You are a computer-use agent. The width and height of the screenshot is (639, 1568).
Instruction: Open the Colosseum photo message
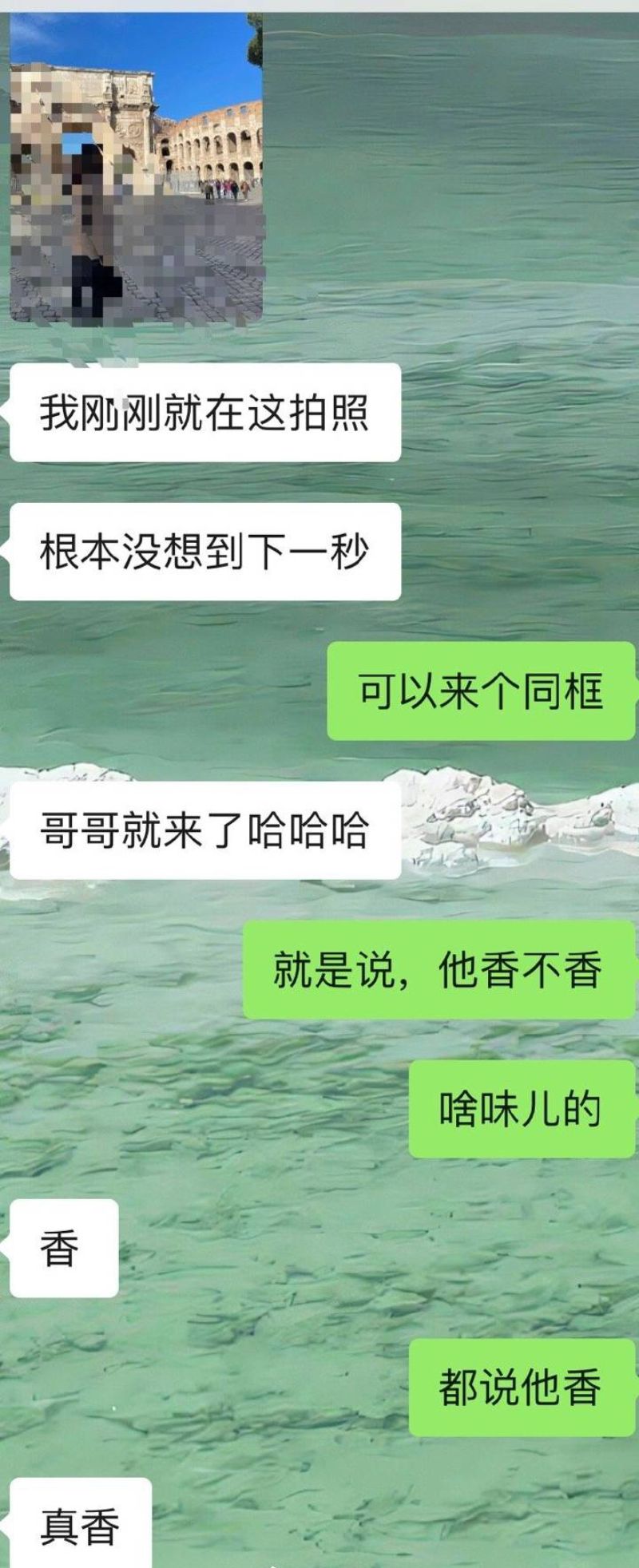pos(136,169)
